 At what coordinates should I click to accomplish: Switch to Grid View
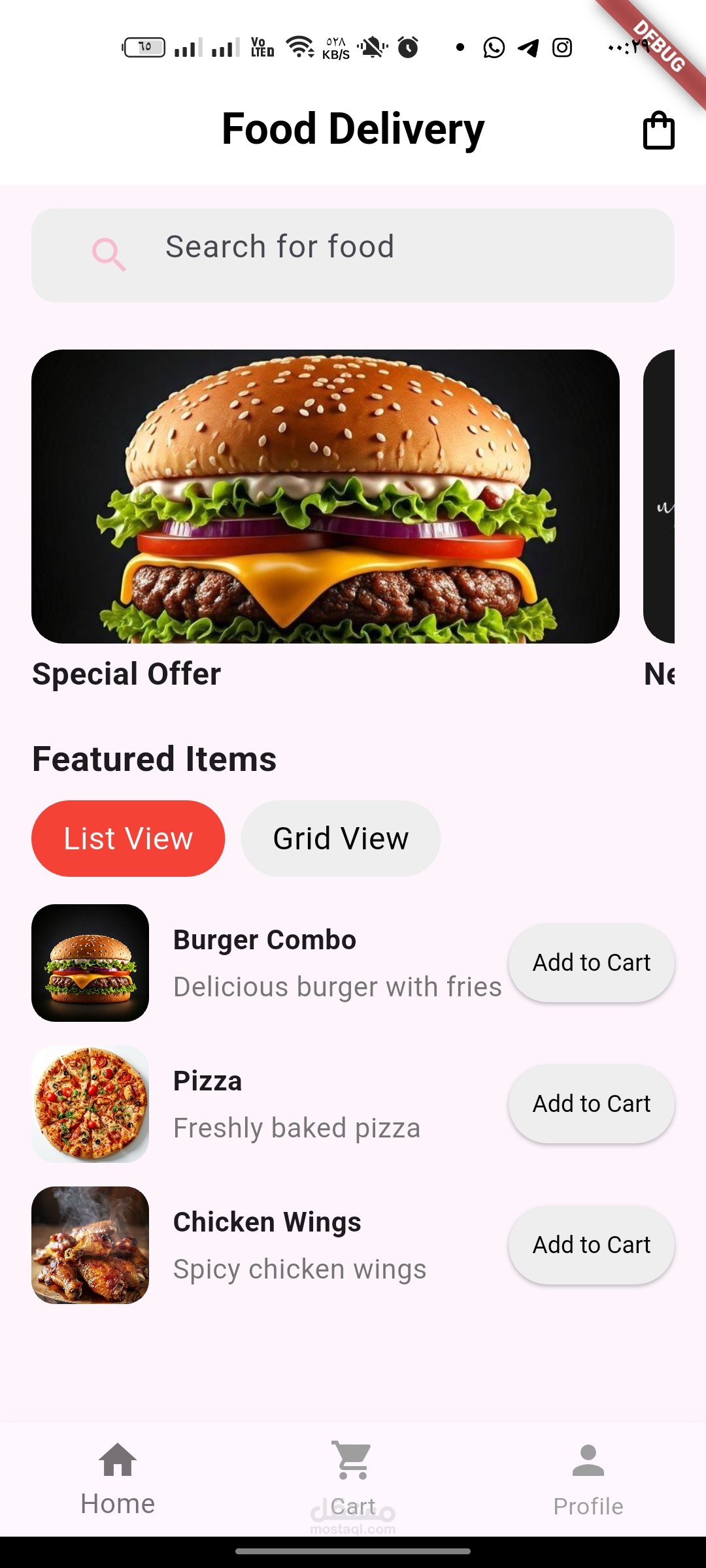point(340,838)
